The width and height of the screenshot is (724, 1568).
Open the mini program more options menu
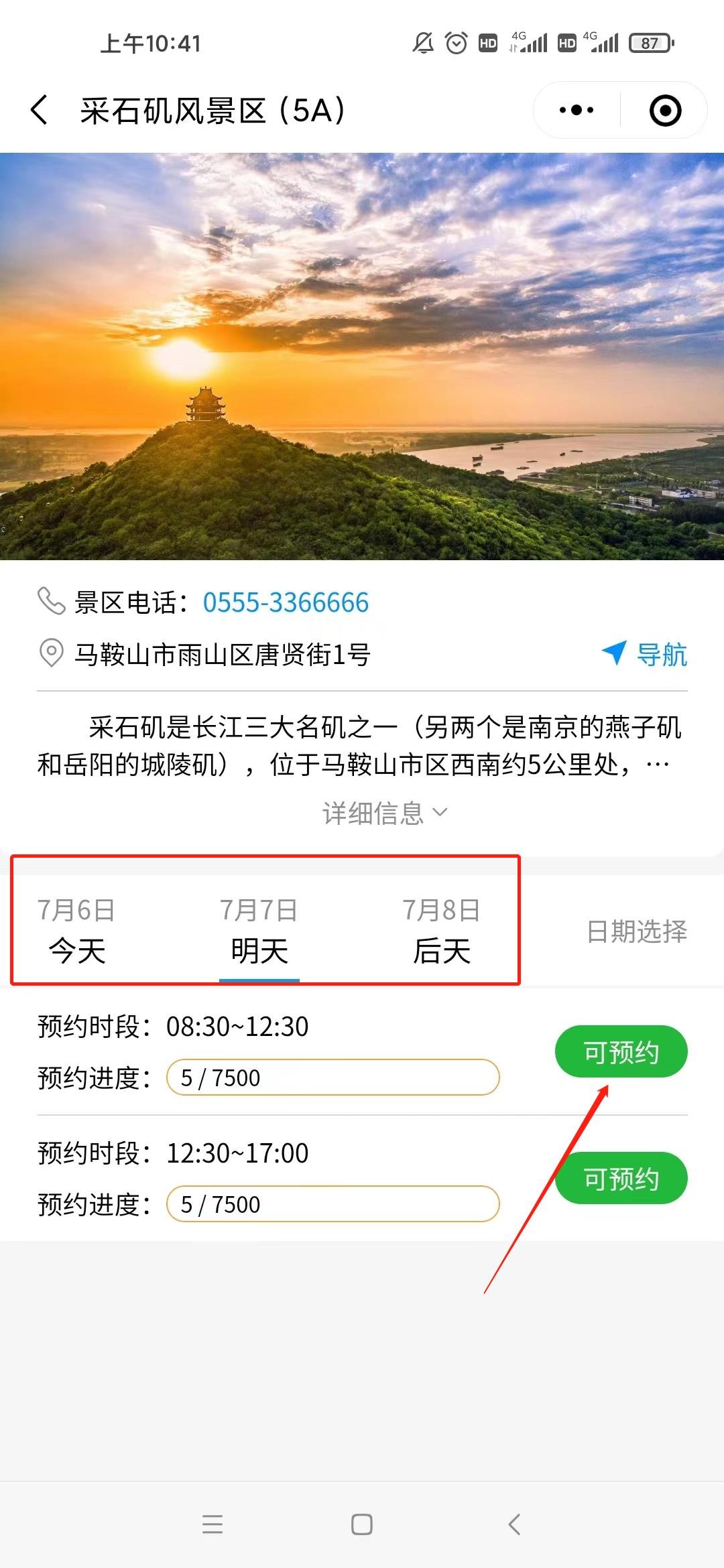coord(577,110)
